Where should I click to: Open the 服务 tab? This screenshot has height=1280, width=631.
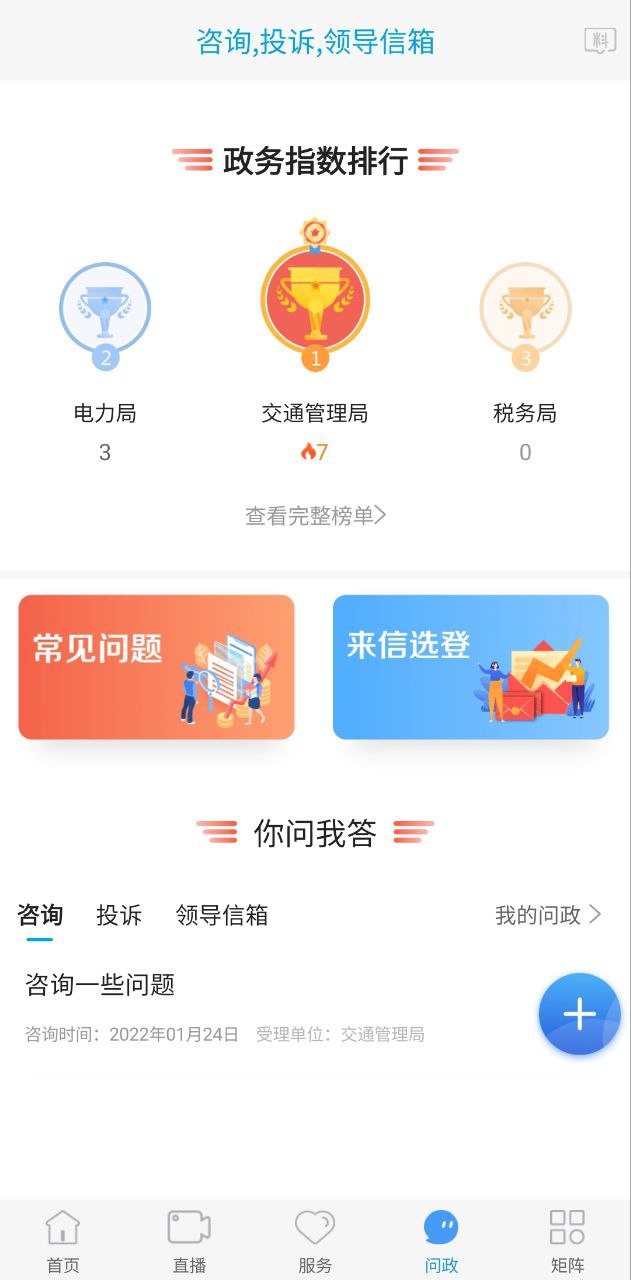coord(315,1240)
